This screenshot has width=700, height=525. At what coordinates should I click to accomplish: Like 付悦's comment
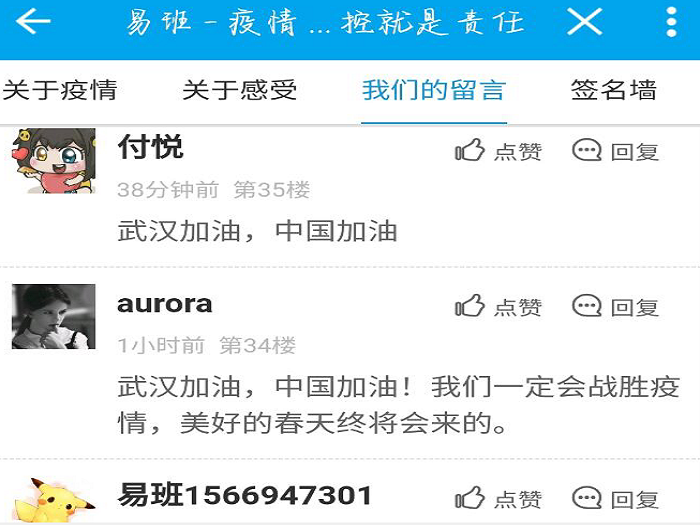499,151
